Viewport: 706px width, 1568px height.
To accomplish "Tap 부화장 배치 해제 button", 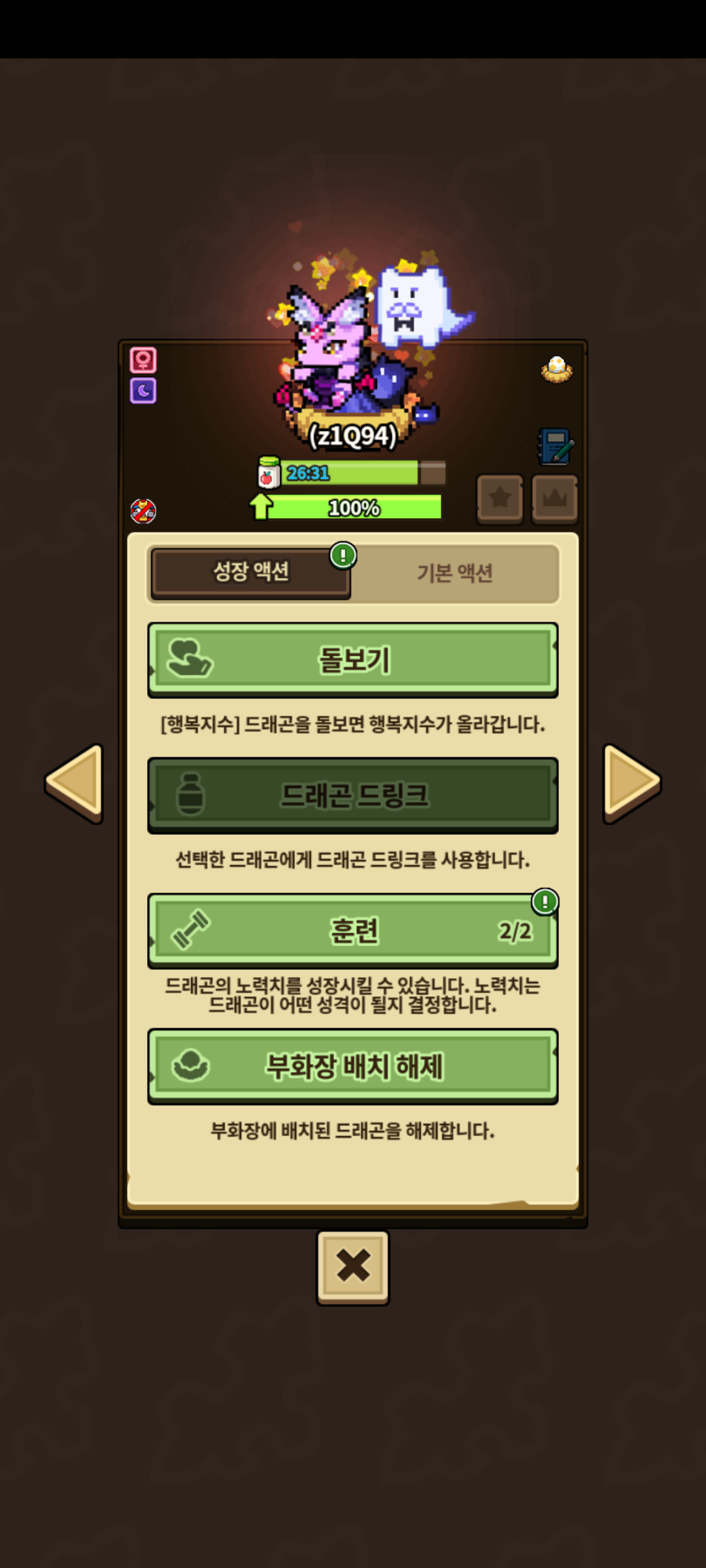I will click(353, 1066).
